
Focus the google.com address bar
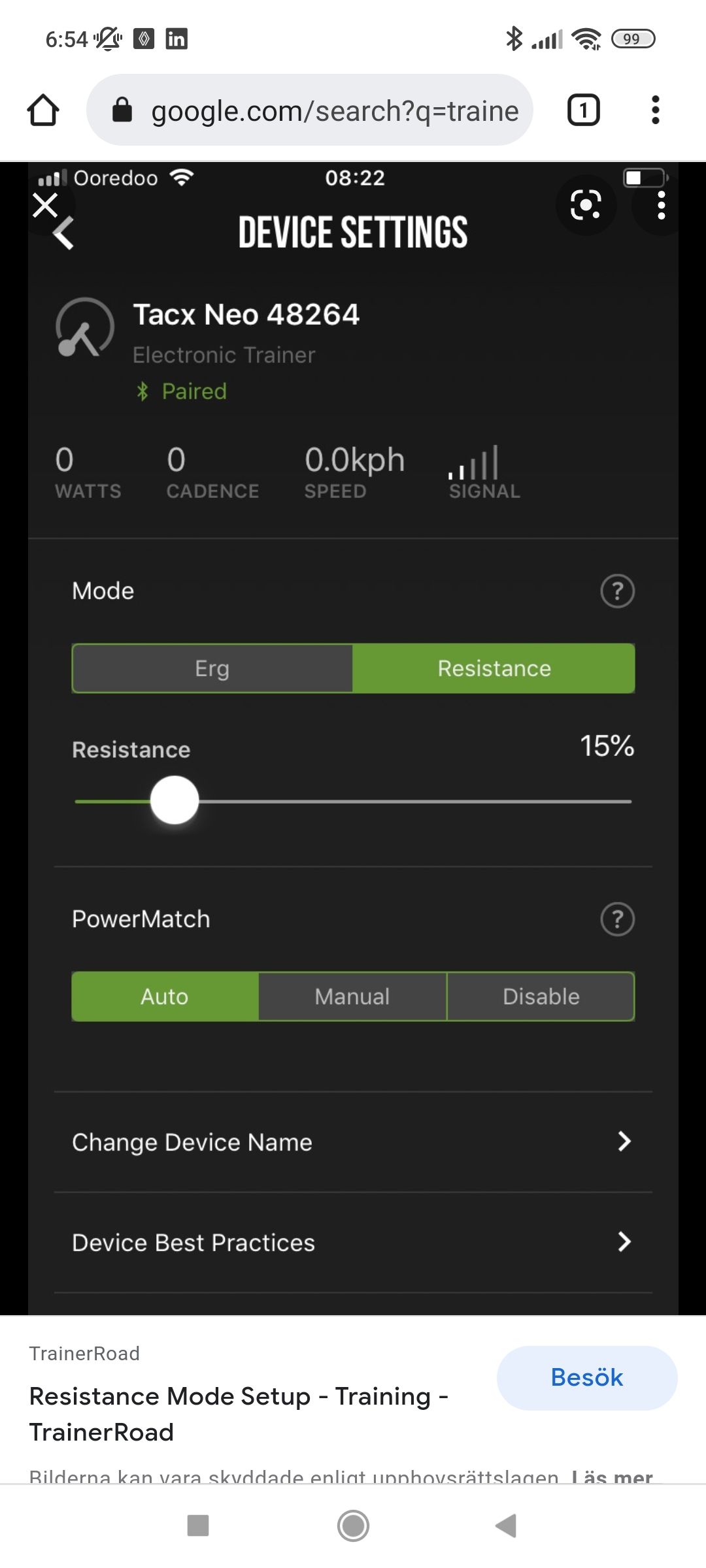[x=310, y=110]
